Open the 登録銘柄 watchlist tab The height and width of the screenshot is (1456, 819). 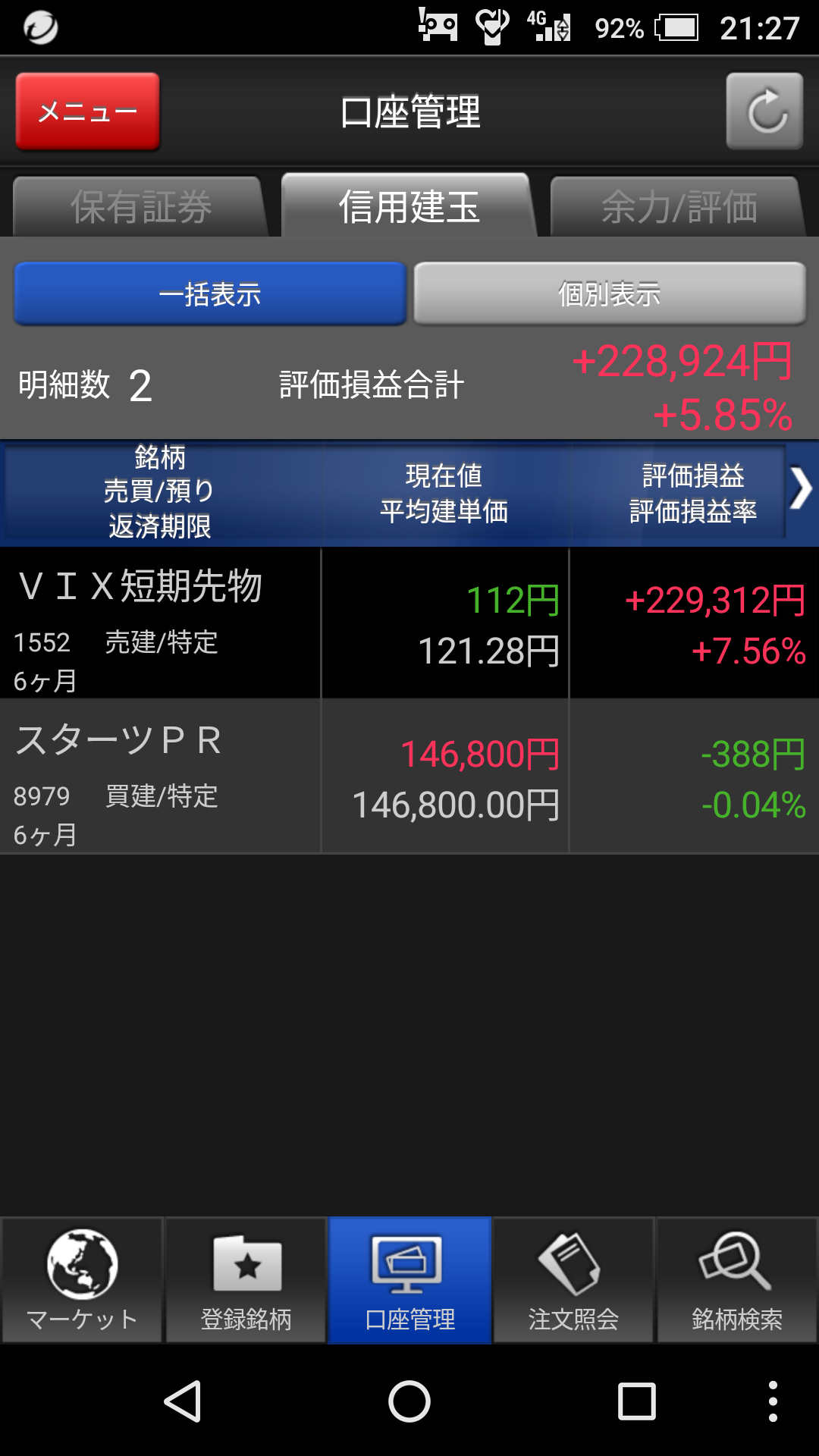click(x=246, y=1280)
